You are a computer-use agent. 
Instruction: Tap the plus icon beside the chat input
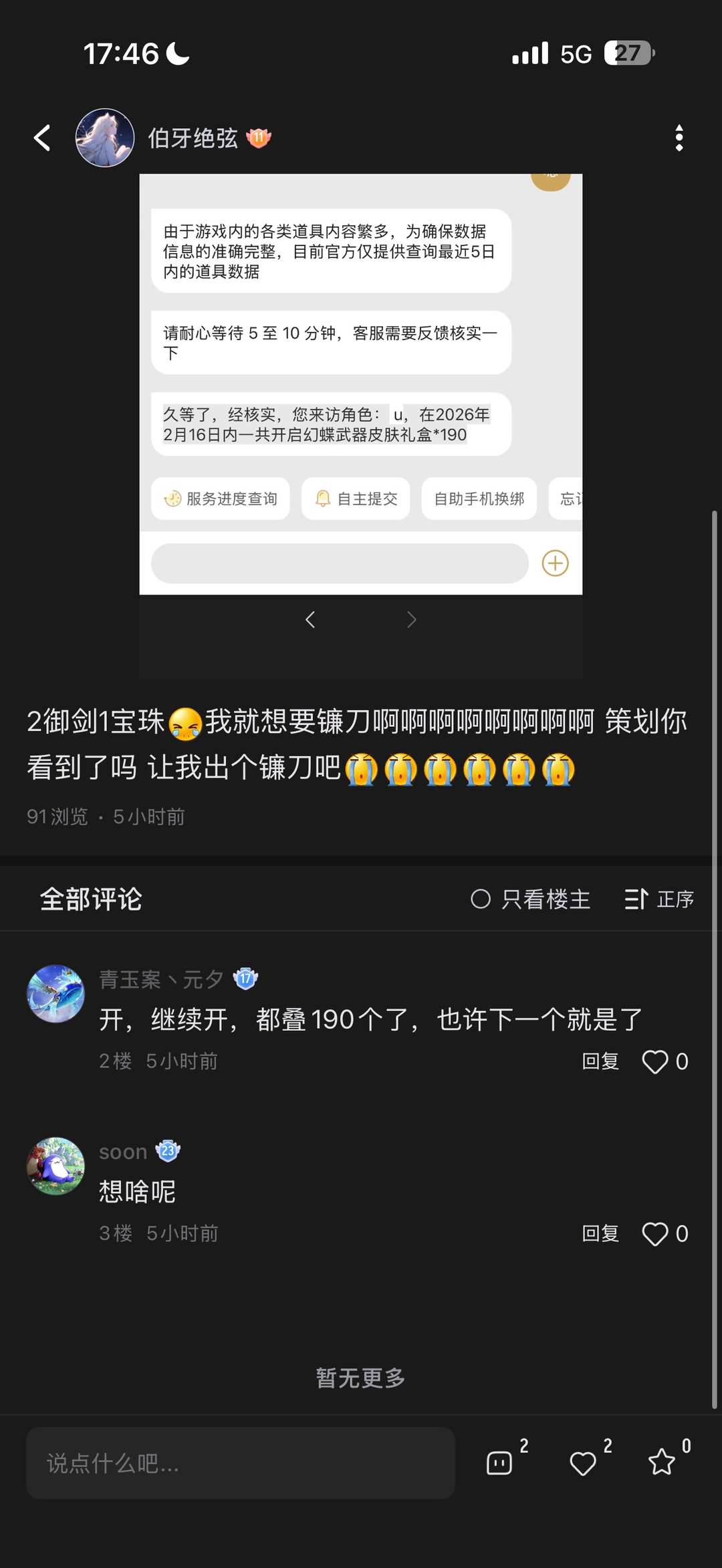[x=555, y=563]
